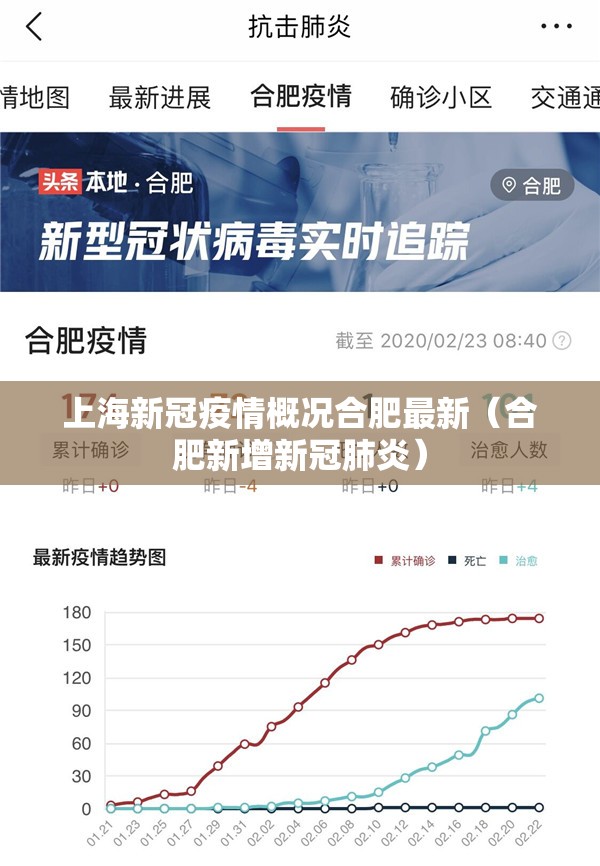Viewport: 600px width, 866px height.
Task: Tap the help icon beside the update time
Action: pyautogui.click(x=562, y=341)
